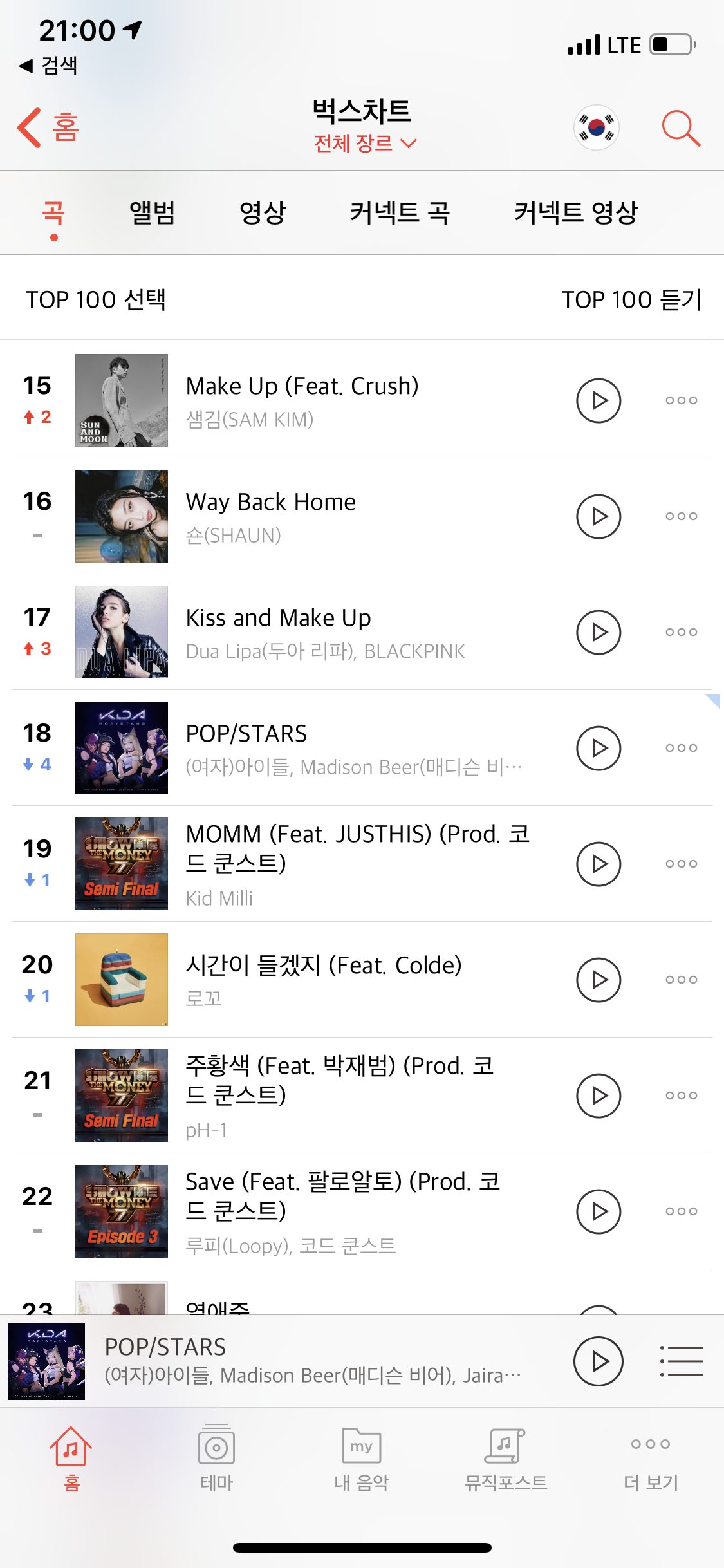724x1568 pixels.
Task: Change chart country via Korean flag
Action: [597, 127]
